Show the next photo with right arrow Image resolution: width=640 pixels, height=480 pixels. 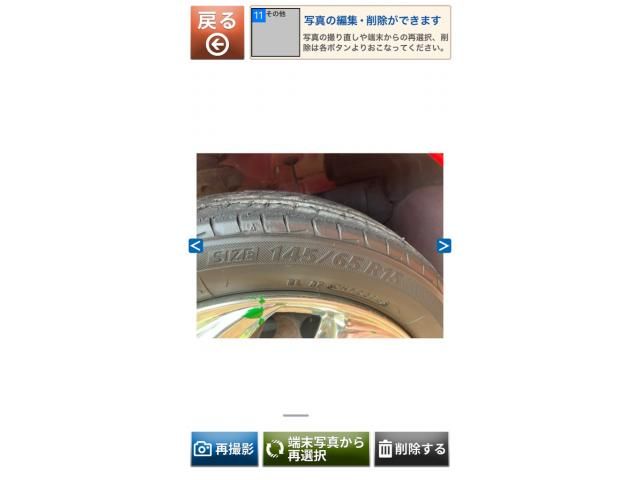click(x=444, y=246)
